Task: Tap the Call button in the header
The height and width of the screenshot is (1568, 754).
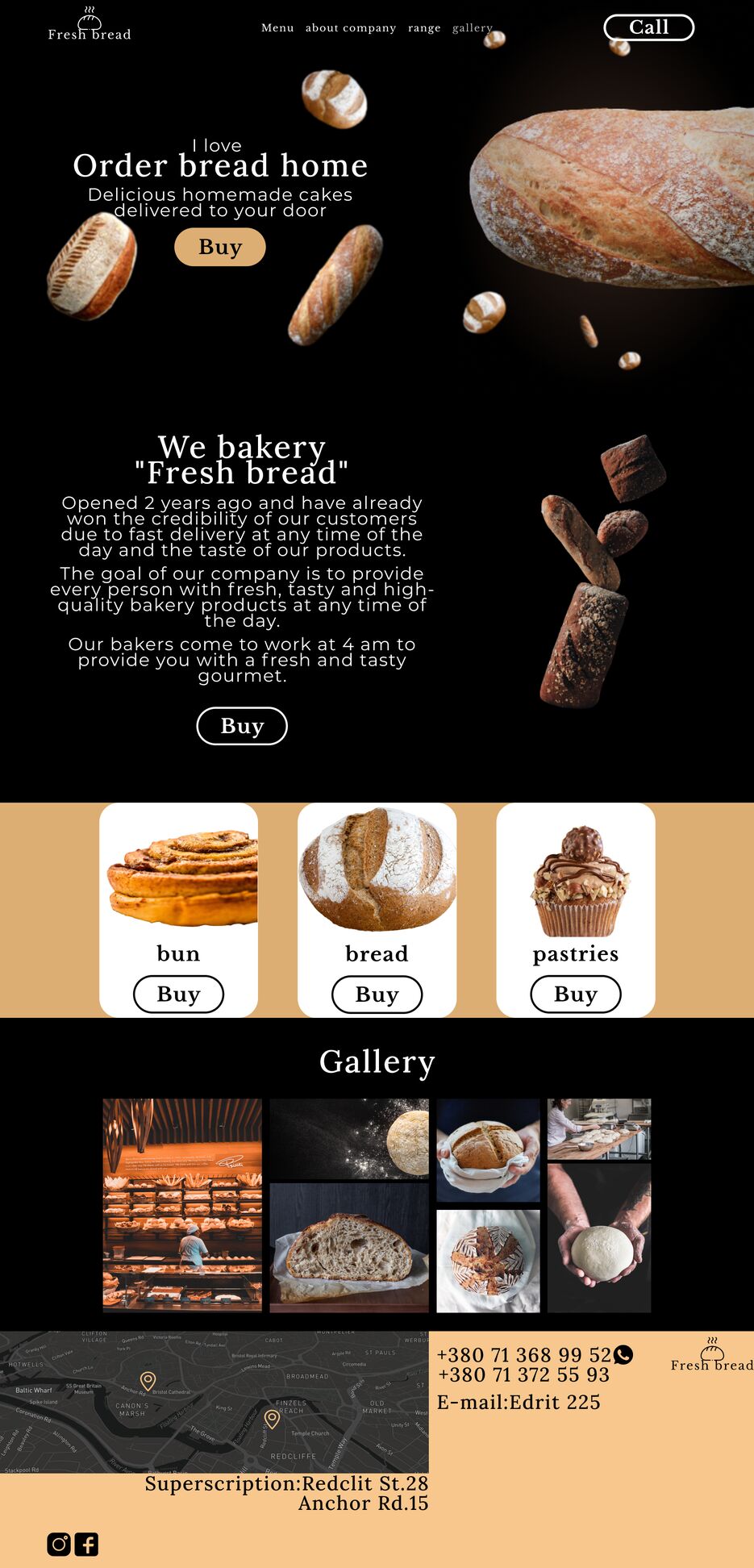Action: [648, 27]
